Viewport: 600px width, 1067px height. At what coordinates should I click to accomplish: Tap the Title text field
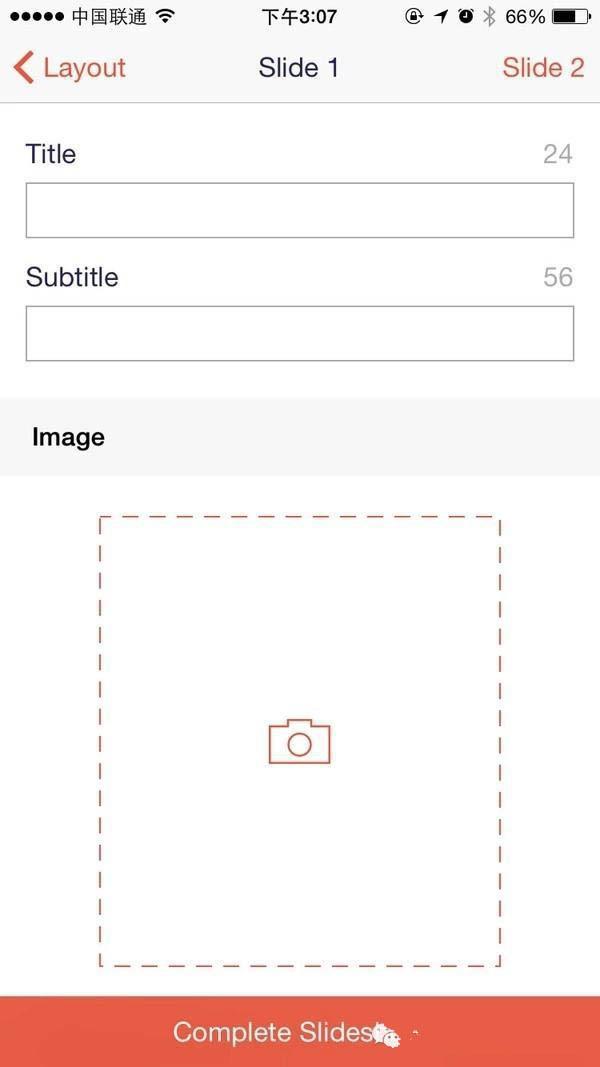coord(299,210)
